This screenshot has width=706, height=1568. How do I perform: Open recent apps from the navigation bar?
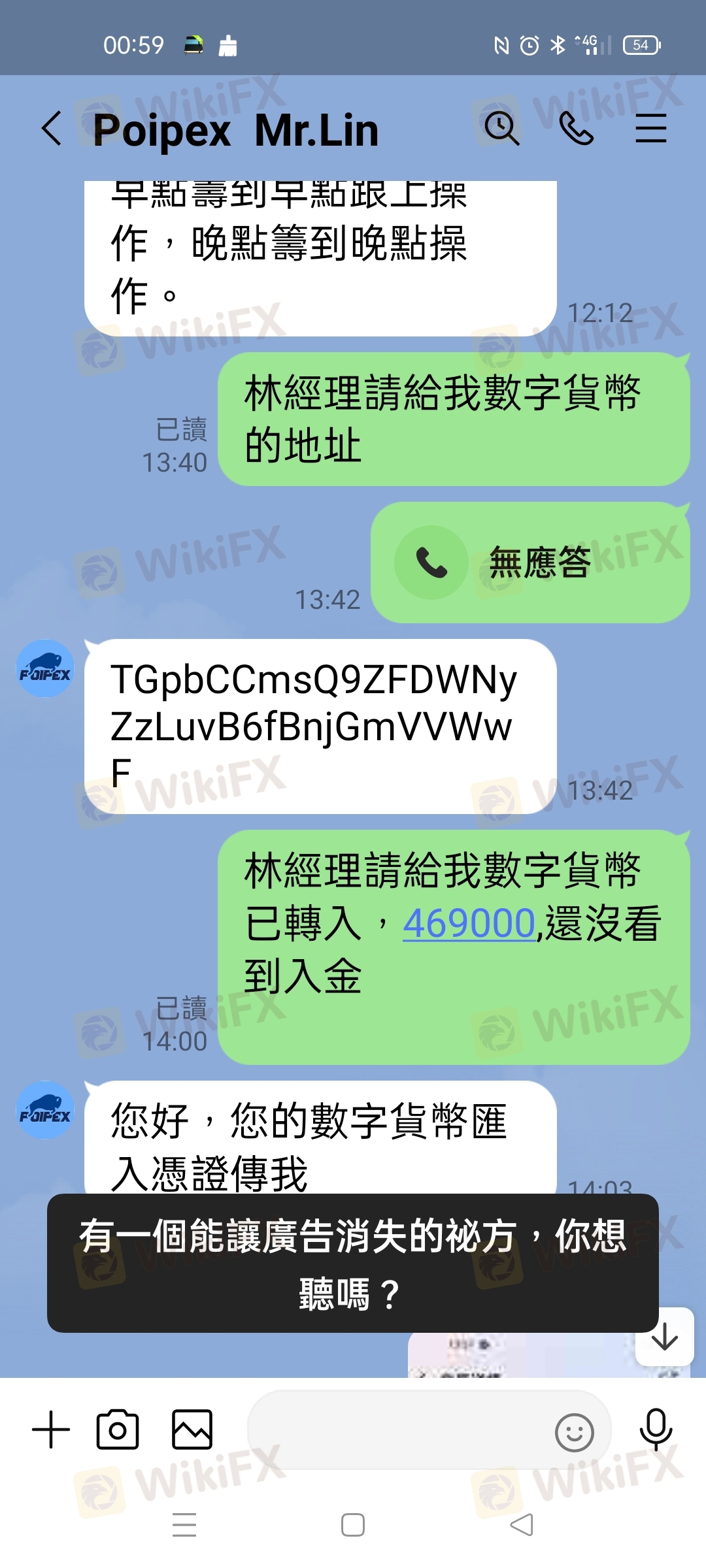tap(184, 1525)
